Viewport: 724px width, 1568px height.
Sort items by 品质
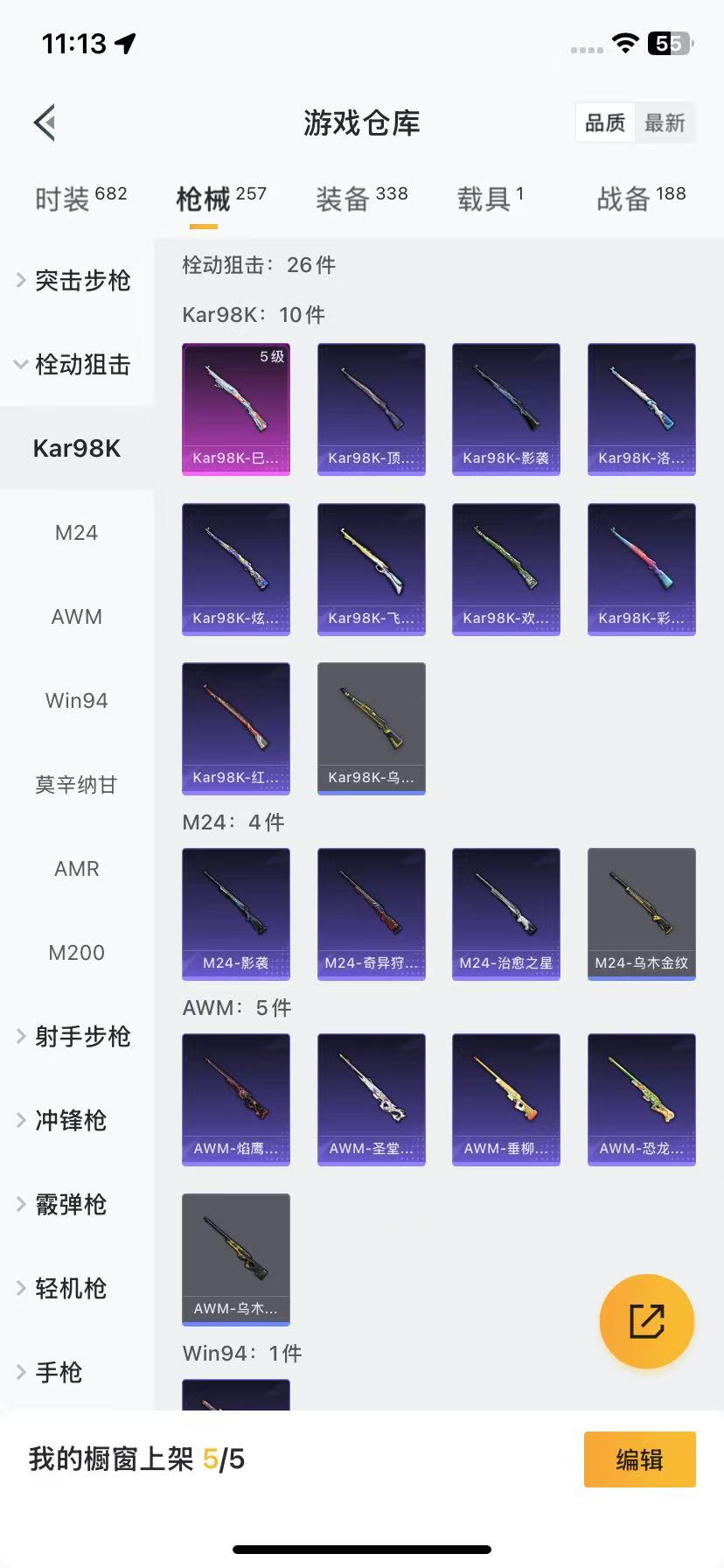(x=605, y=122)
